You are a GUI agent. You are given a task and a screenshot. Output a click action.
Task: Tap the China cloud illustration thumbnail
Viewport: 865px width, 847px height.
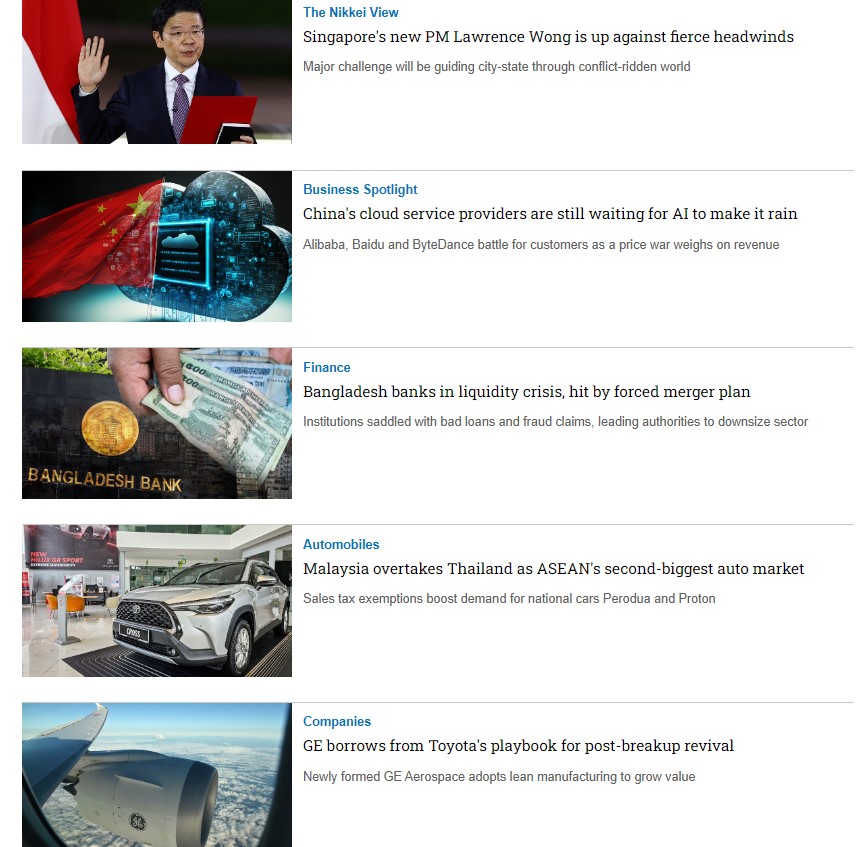pyautogui.click(x=157, y=246)
